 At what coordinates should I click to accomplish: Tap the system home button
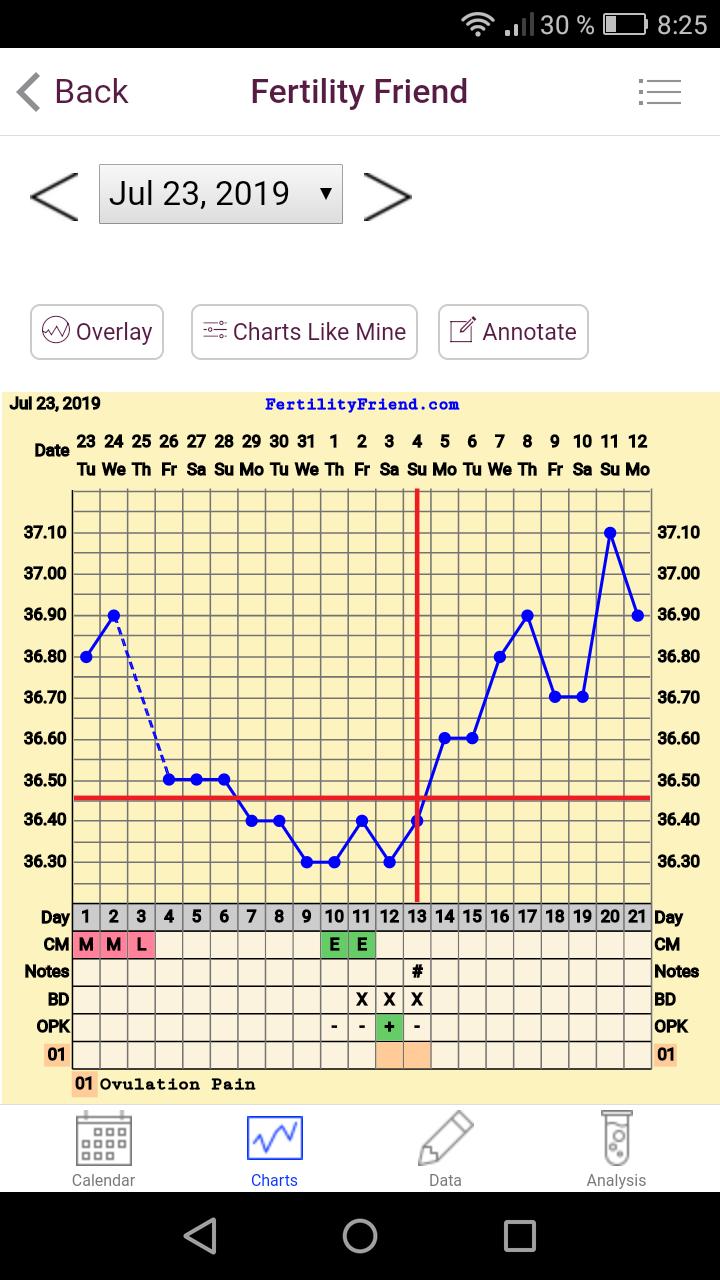click(360, 1236)
